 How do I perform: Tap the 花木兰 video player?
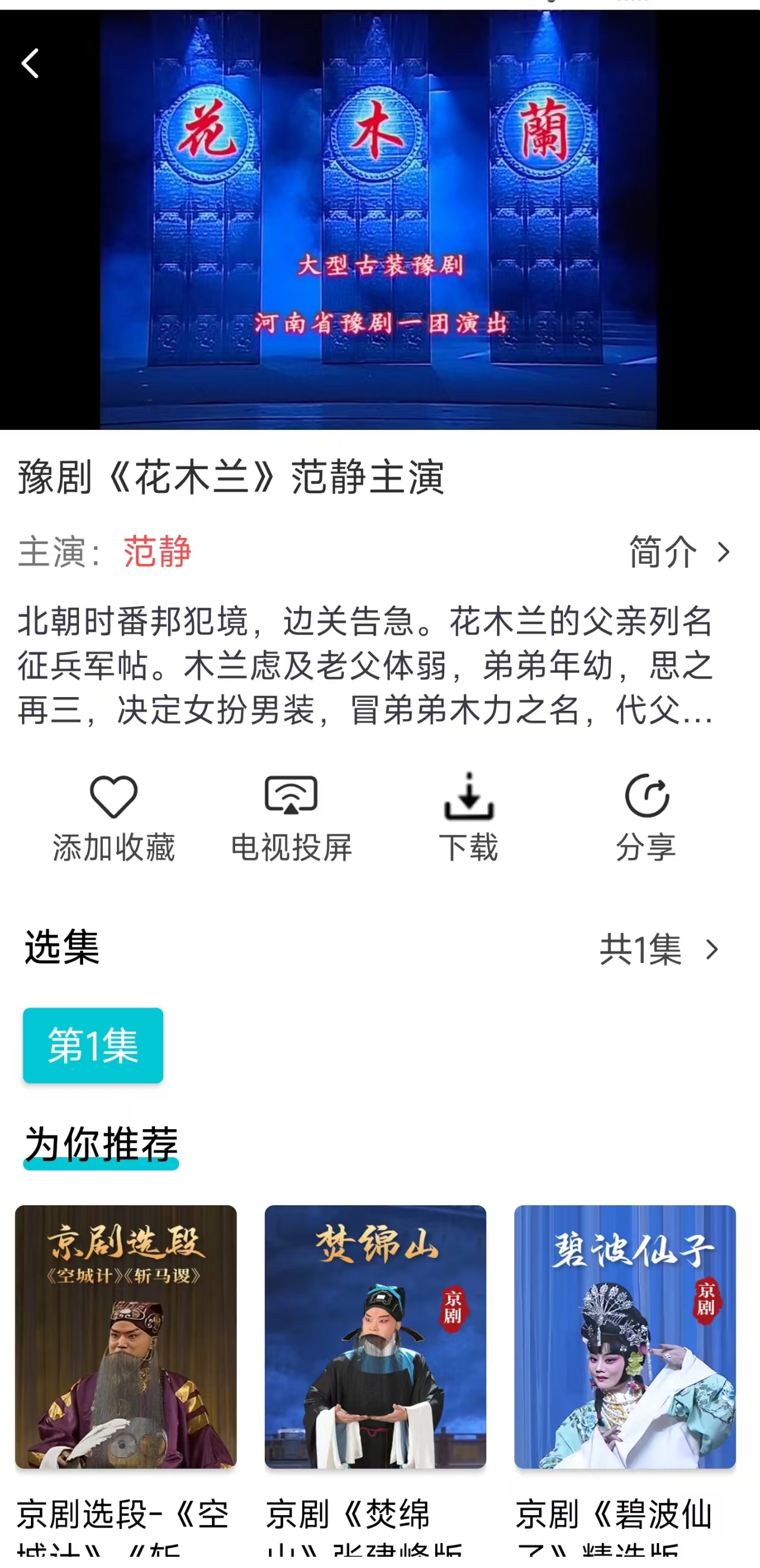pos(379,219)
